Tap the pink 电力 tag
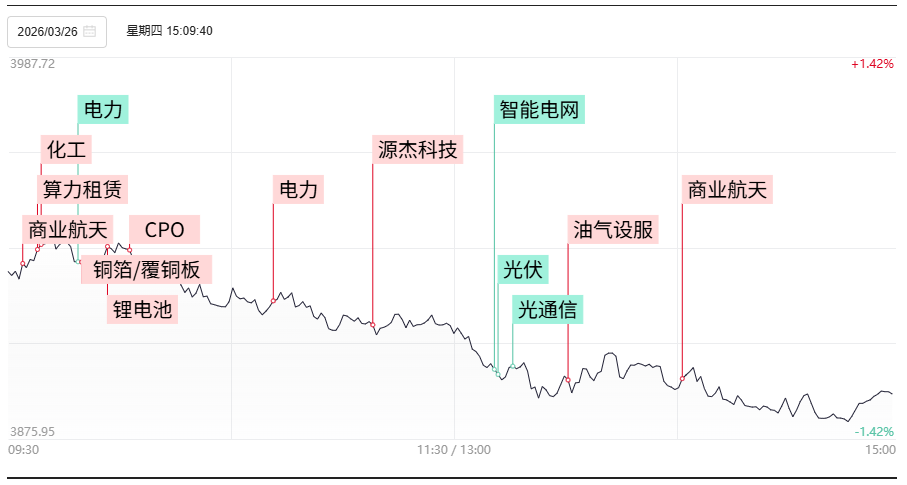The width and height of the screenshot is (907, 485). click(298, 189)
